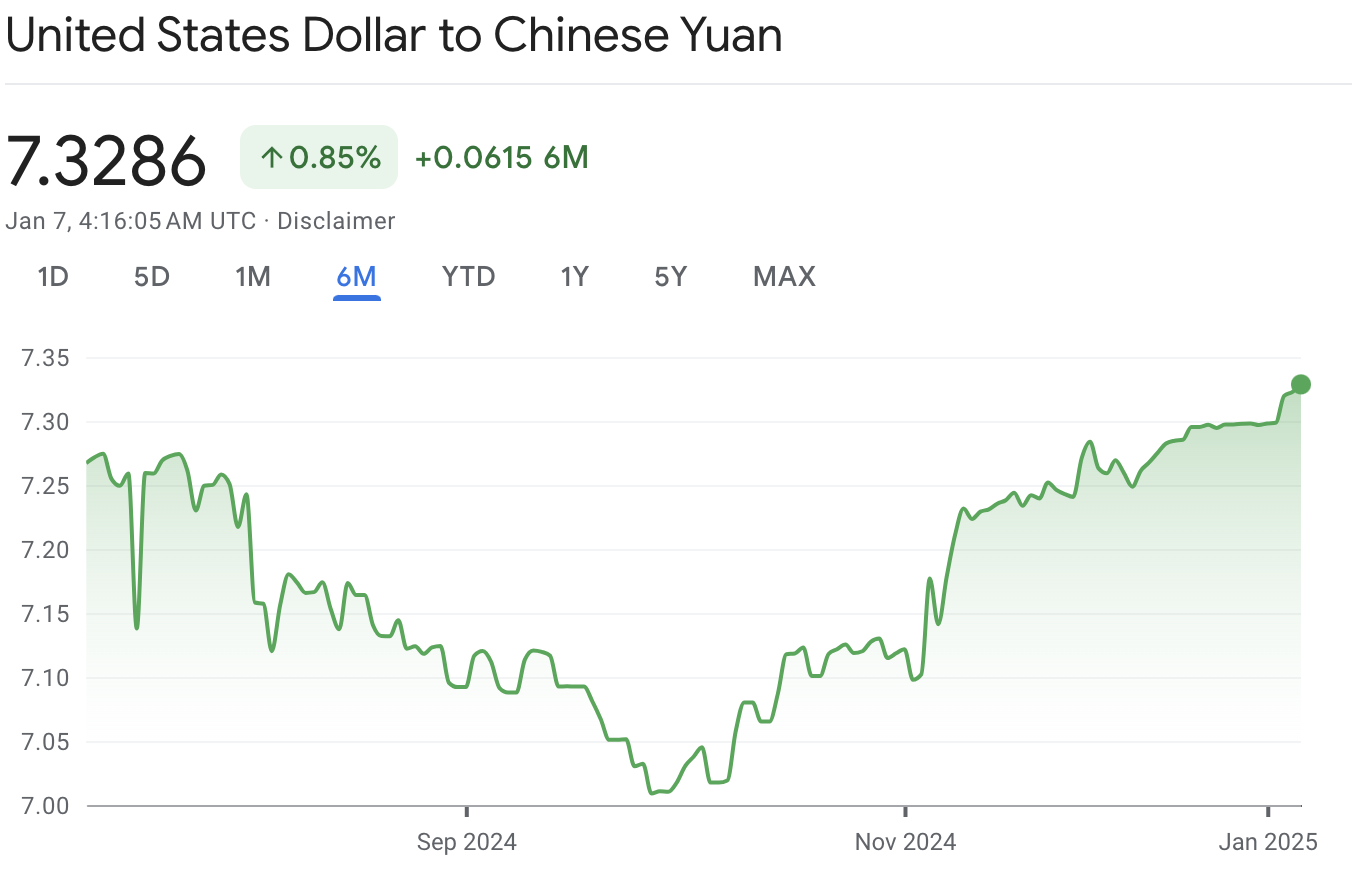Viewport: 1352px width, 878px height.
Task: Switch chart to YTD view
Action: coord(468,276)
